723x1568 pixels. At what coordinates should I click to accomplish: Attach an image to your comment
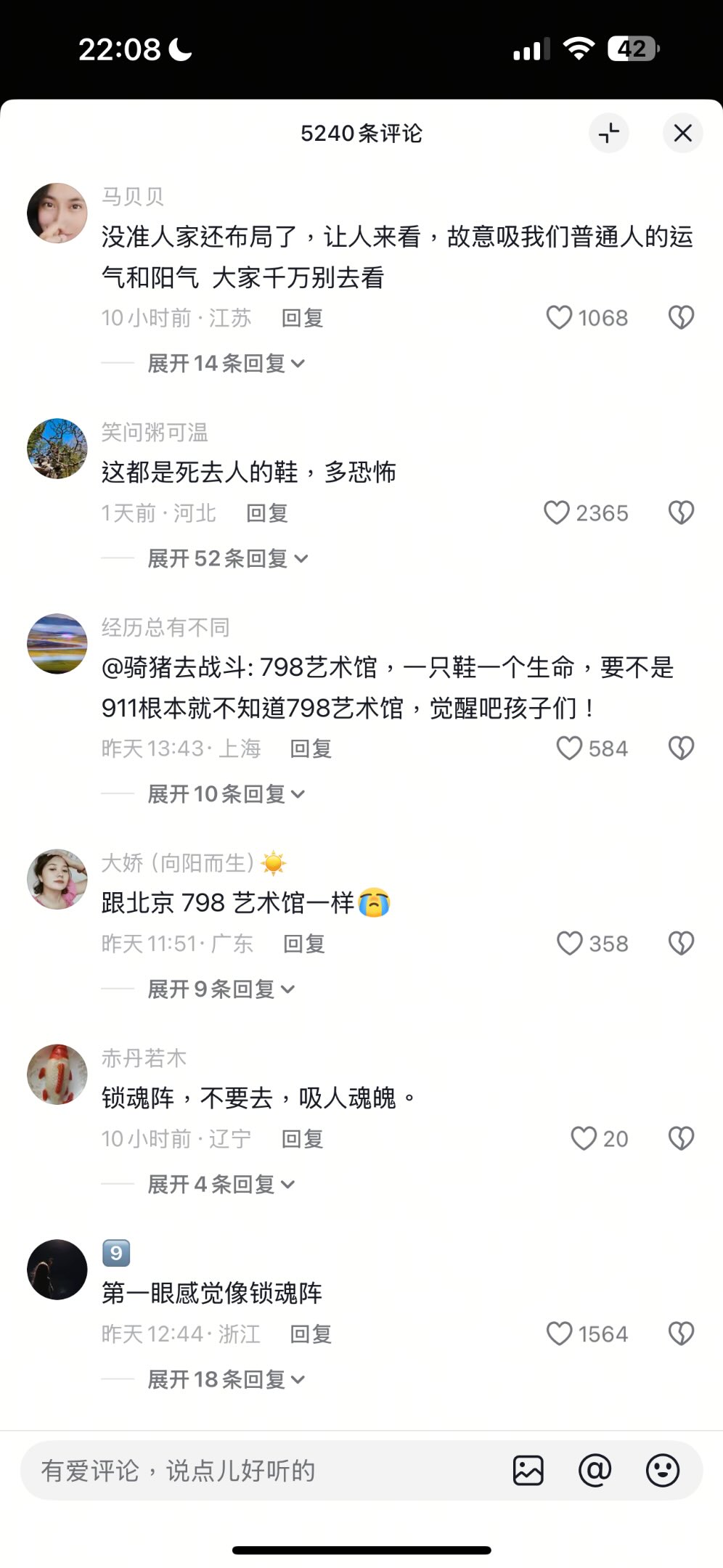click(x=528, y=1471)
